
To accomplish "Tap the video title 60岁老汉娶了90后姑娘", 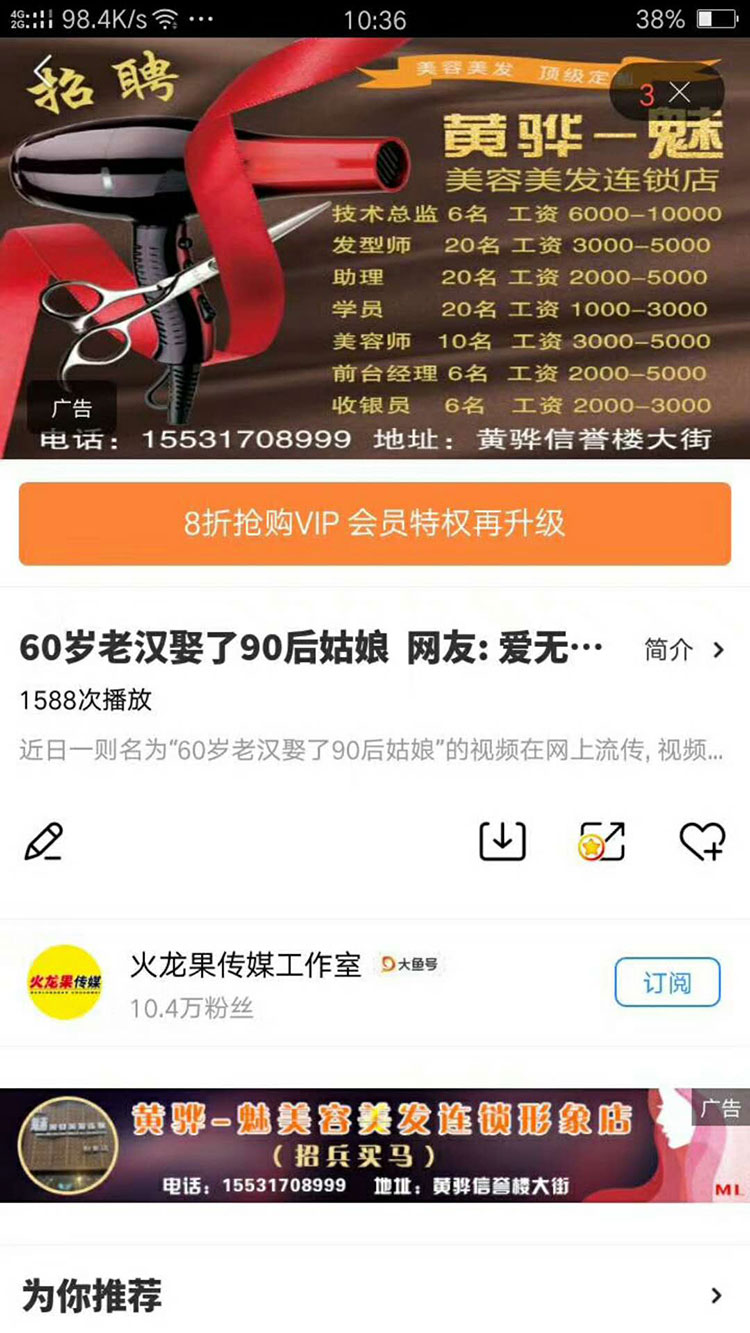I will coord(300,648).
